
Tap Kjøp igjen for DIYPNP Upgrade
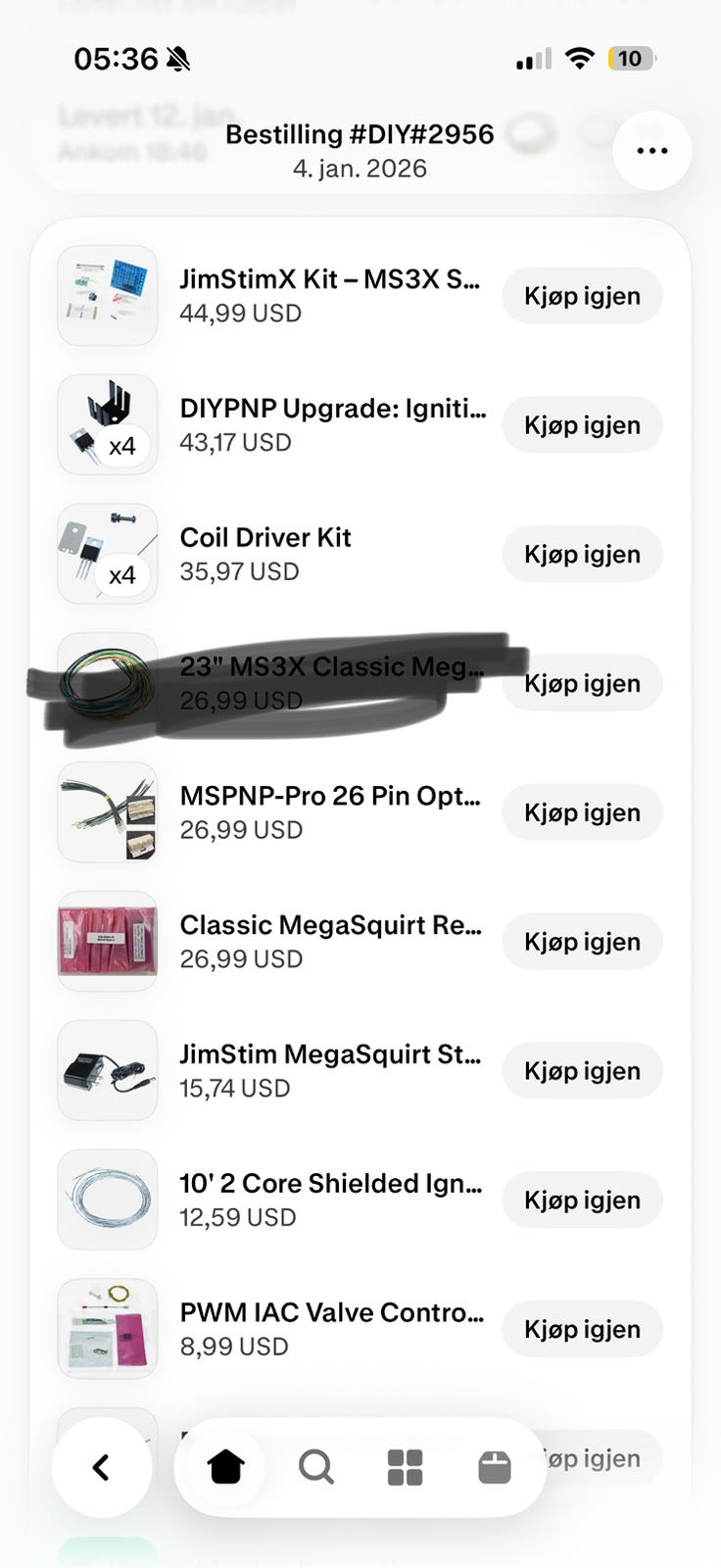(582, 425)
